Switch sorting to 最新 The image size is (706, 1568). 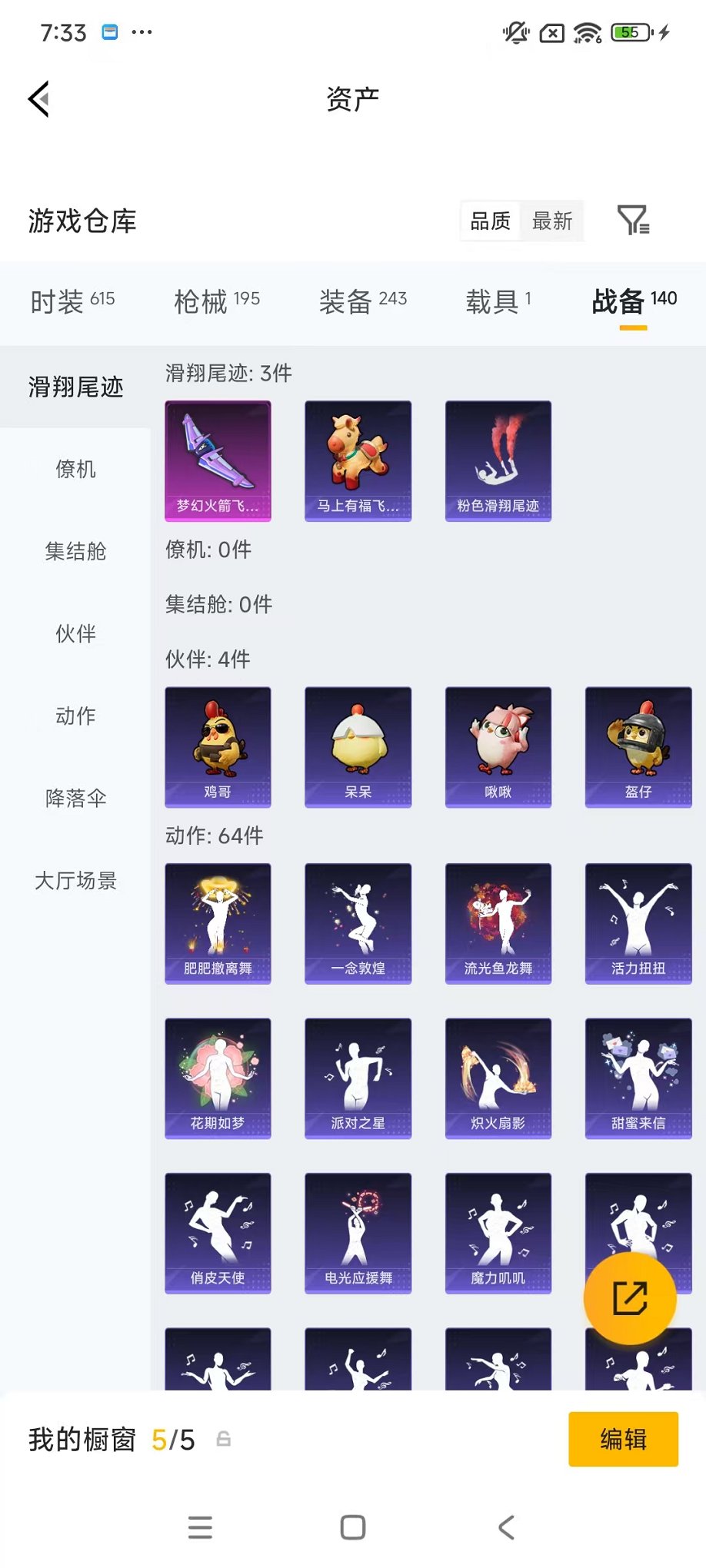(553, 221)
